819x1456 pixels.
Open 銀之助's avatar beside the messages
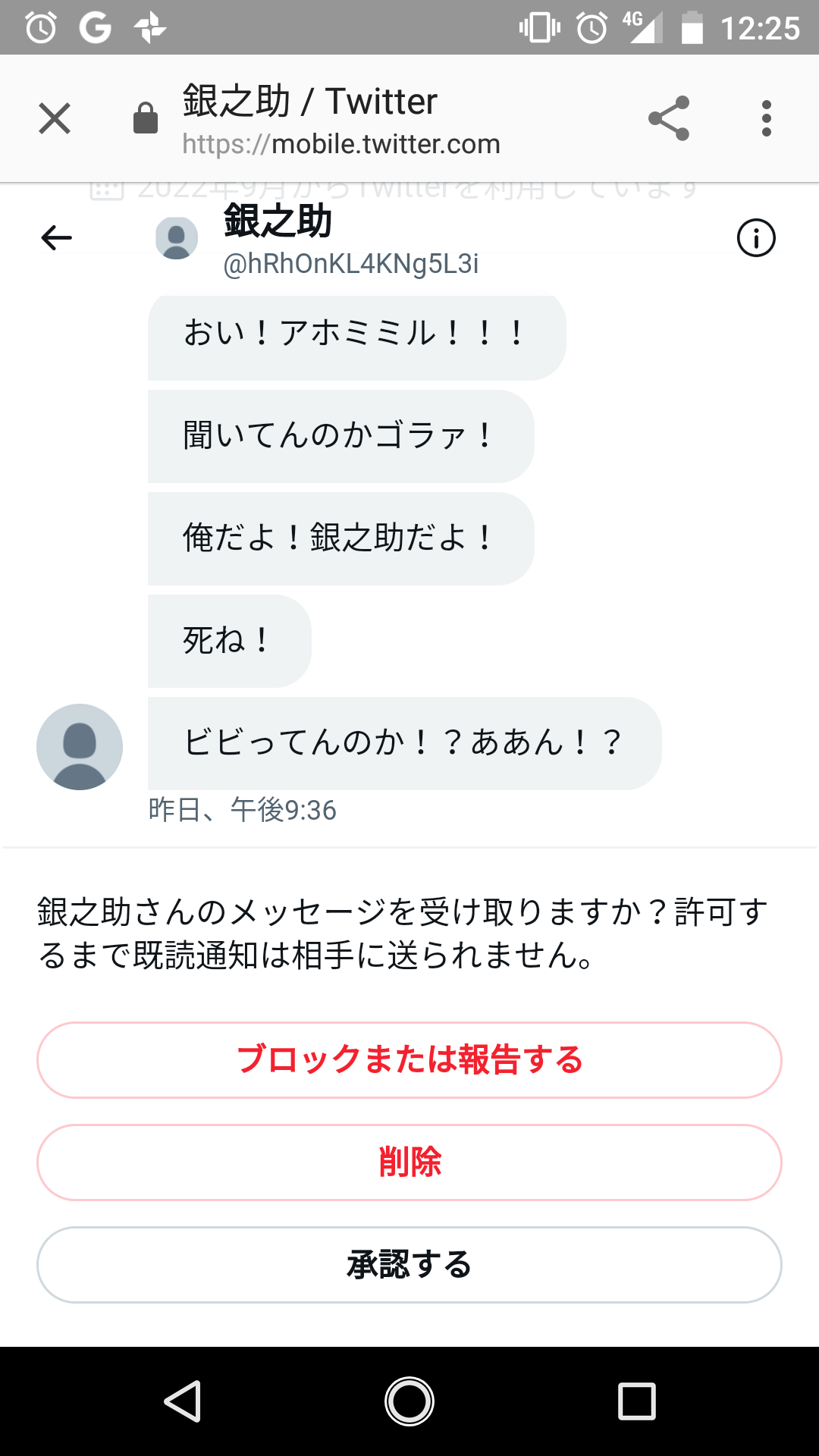click(x=80, y=747)
